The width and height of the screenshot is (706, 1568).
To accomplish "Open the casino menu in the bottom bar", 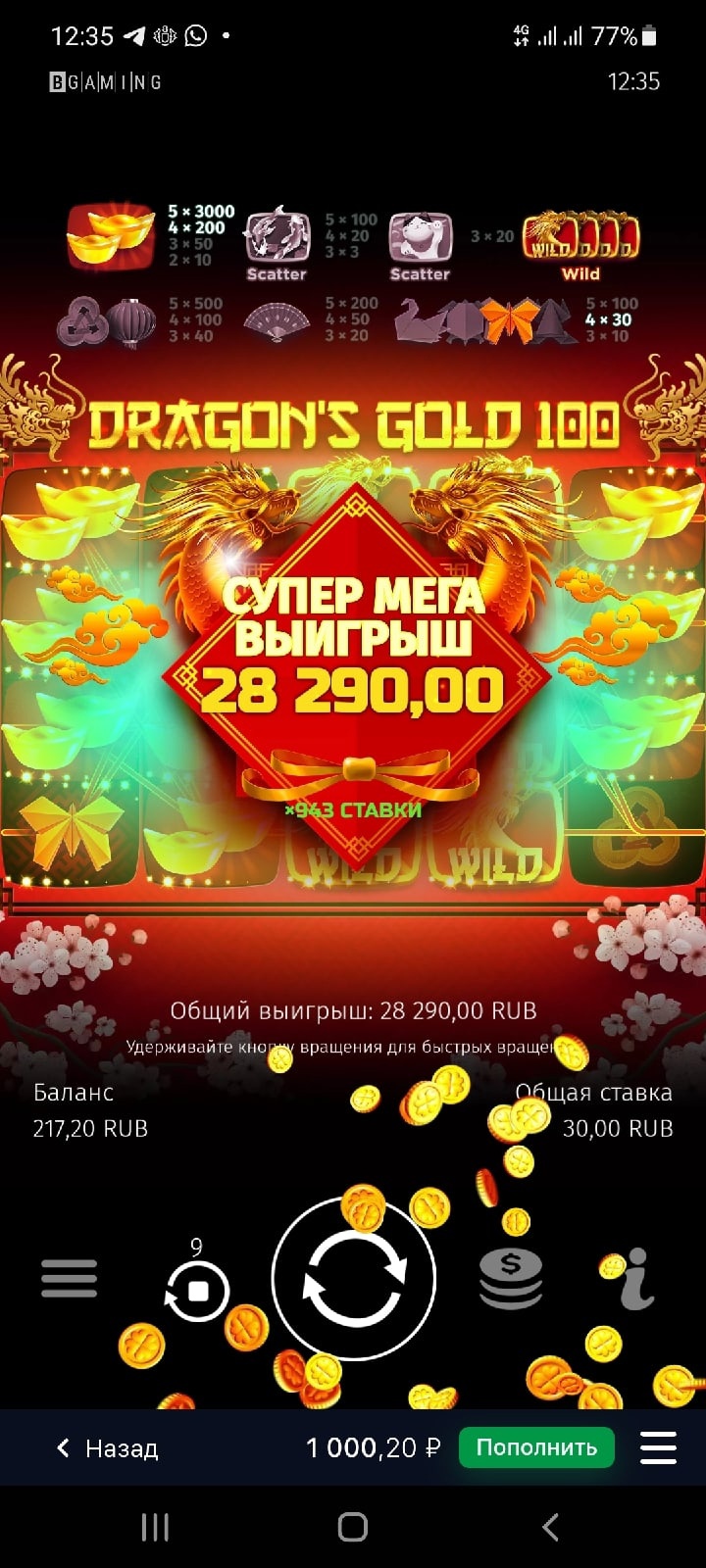I will 658,1447.
